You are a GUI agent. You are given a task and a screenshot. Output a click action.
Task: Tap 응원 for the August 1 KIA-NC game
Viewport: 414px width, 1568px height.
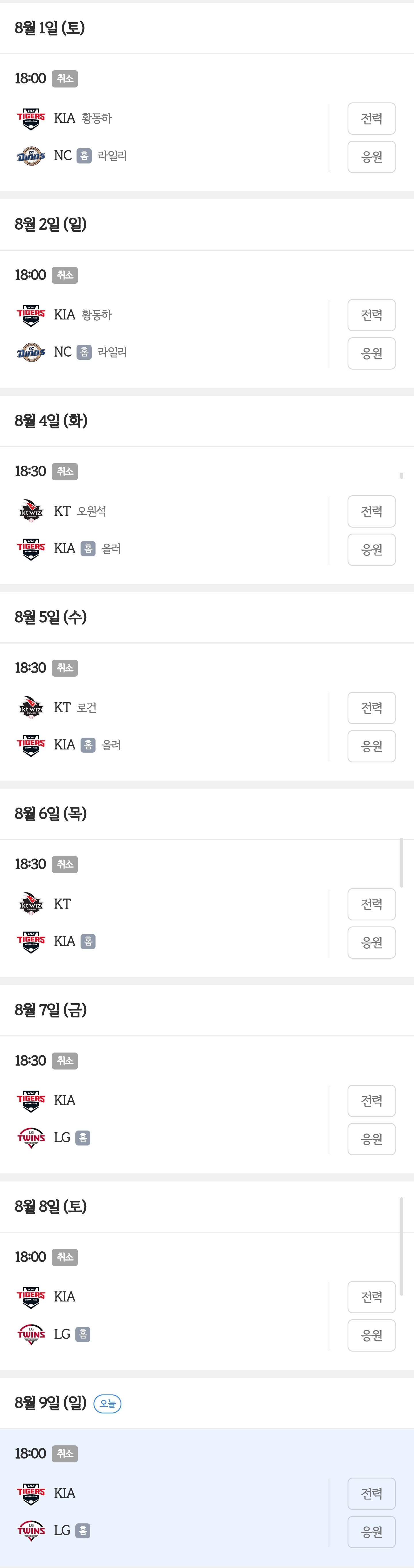pyautogui.click(x=371, y=157)
